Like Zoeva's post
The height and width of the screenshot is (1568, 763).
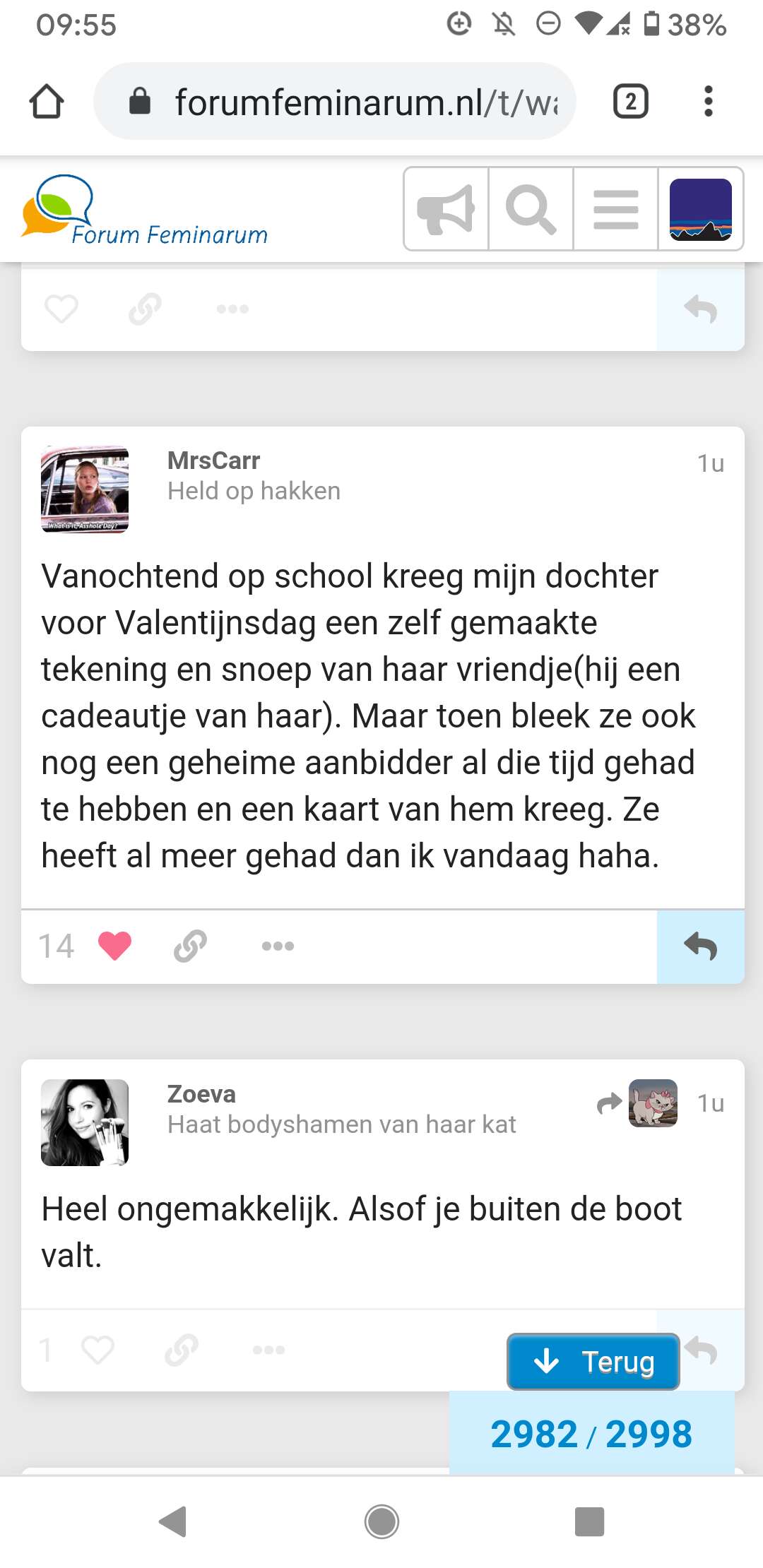[97, 1350]
